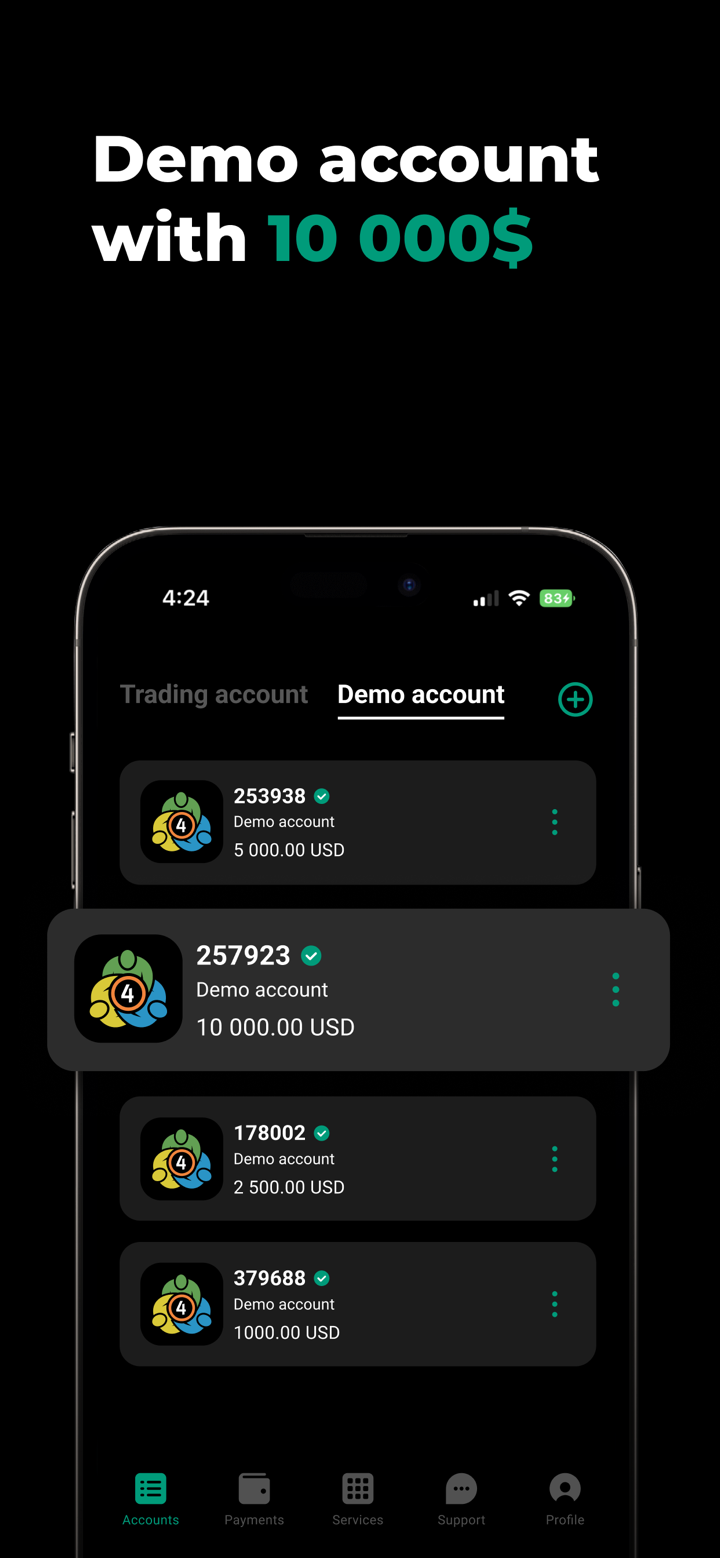Tap the MetaTrader 4 logo on account 379688
The image size is (720, 1558).
[181, 1304]
